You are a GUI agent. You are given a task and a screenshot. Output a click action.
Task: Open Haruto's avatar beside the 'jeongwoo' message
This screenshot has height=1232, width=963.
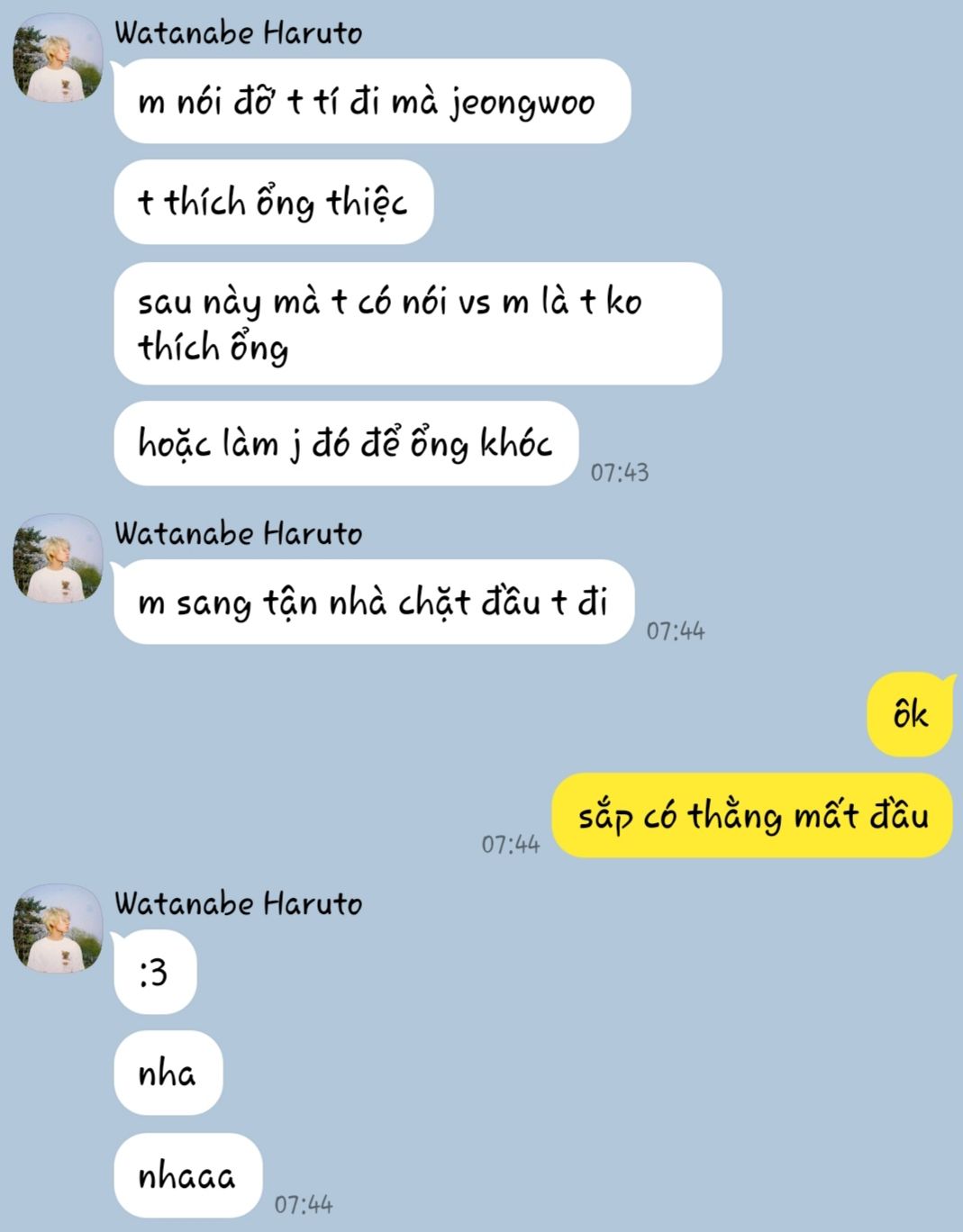click(x=57, y=58)
